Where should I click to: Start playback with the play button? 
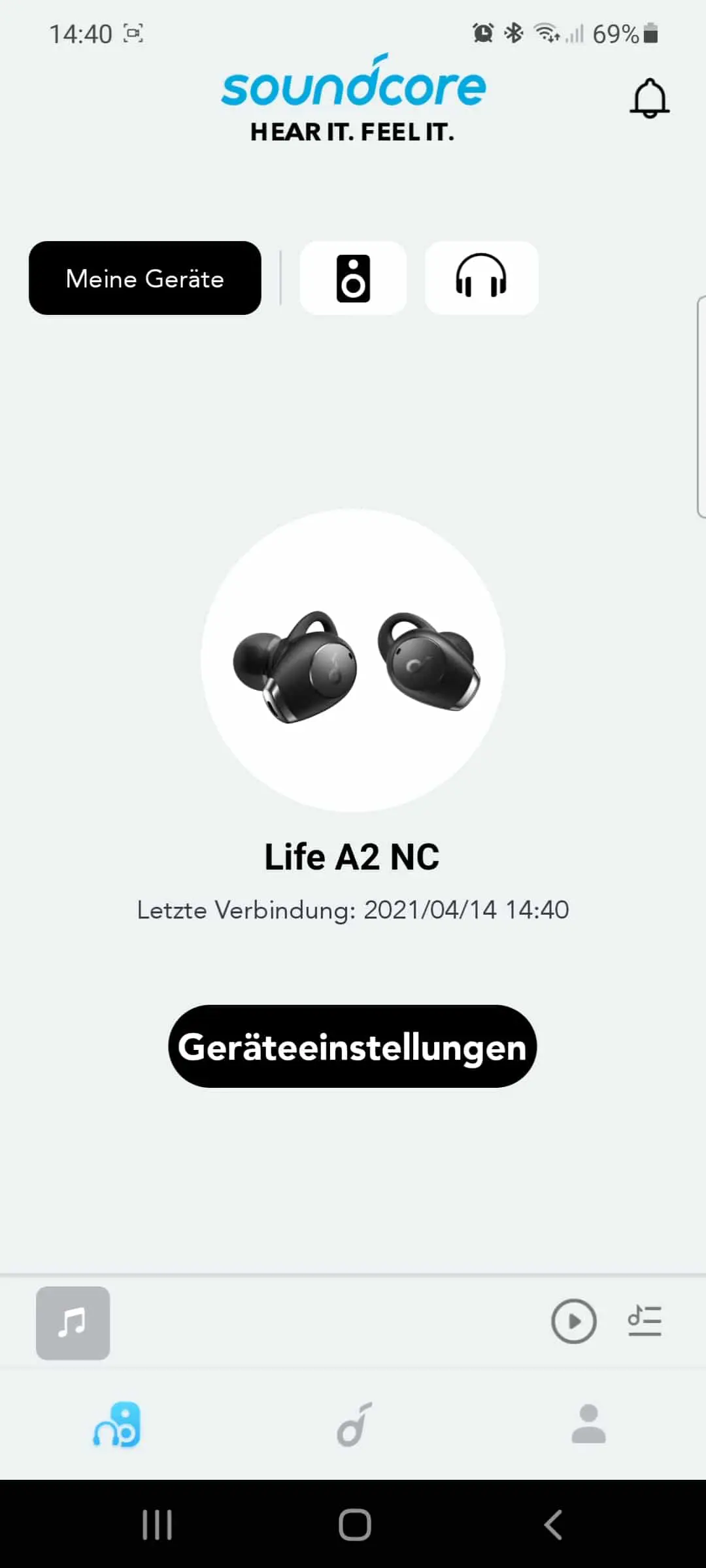pyautogui.click(x=574, y=1321)
